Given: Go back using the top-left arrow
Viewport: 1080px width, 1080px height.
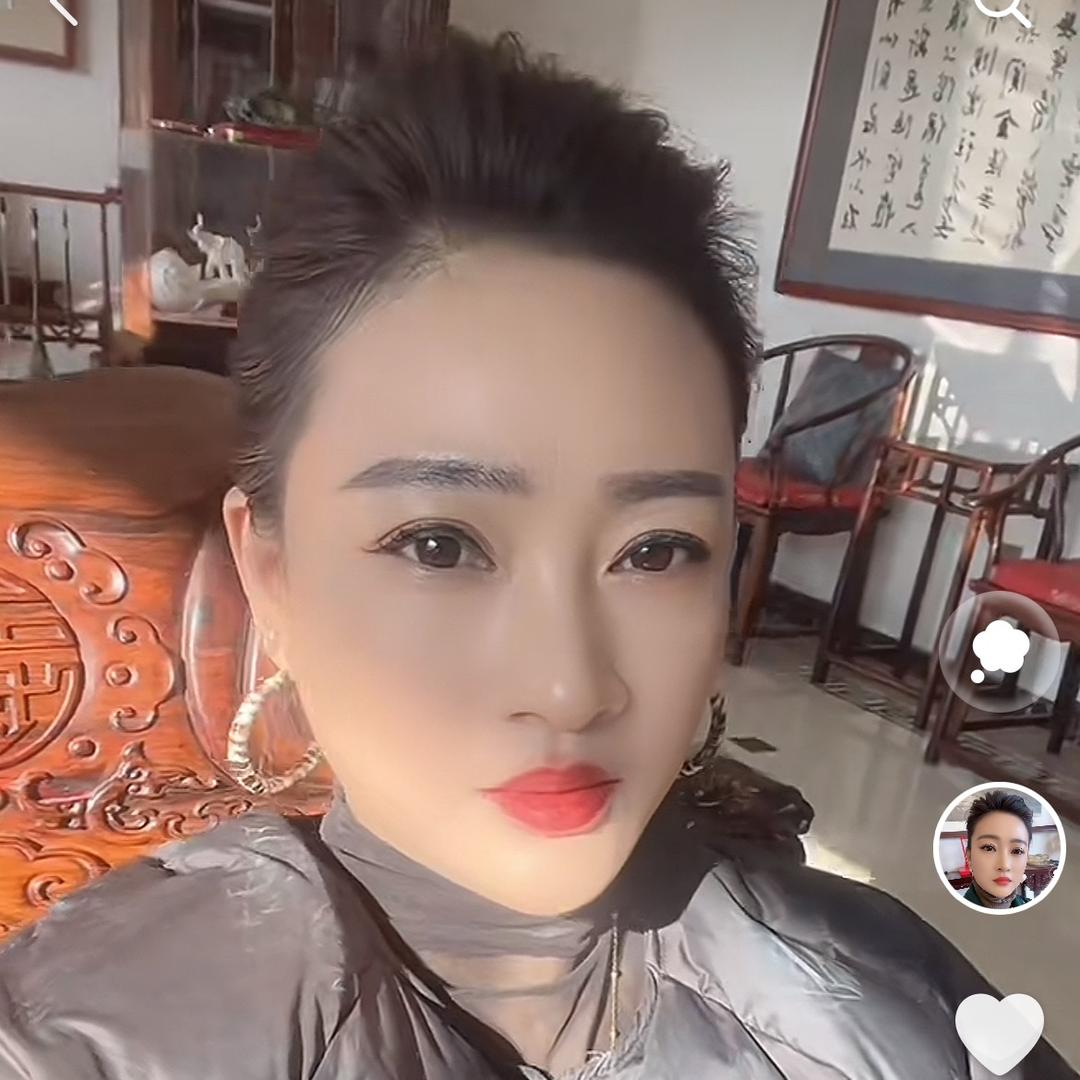Looking at the screenshot, I should tap(60, 8).
